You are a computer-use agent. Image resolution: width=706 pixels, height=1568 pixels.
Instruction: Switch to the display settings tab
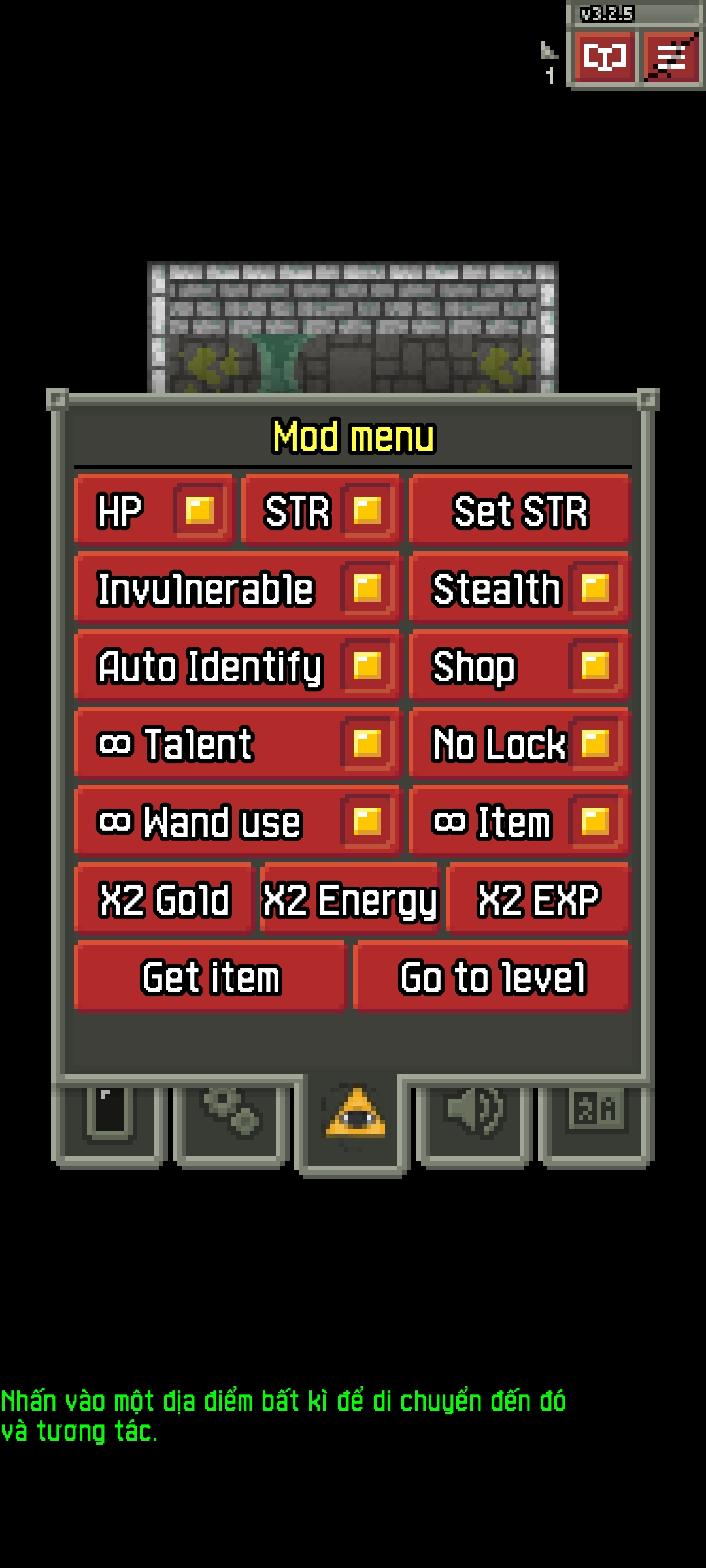point(110,1114)
